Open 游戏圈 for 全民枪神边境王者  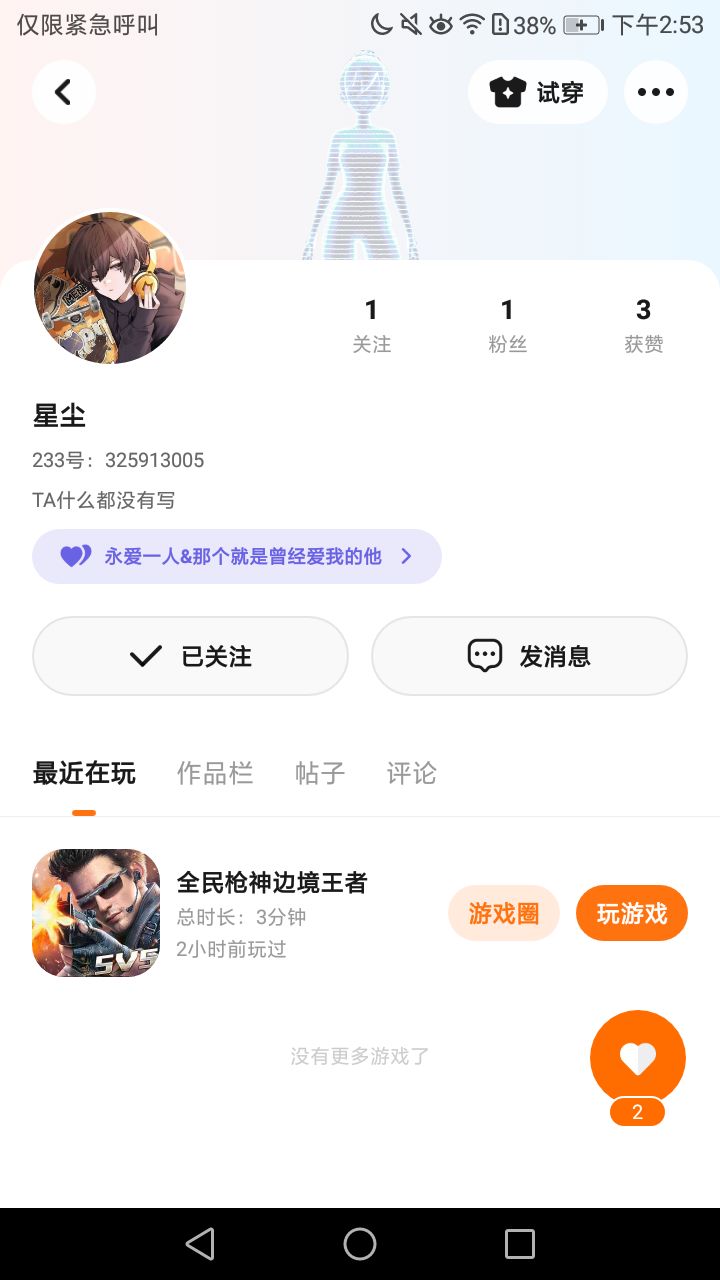[x=503, y=913]
